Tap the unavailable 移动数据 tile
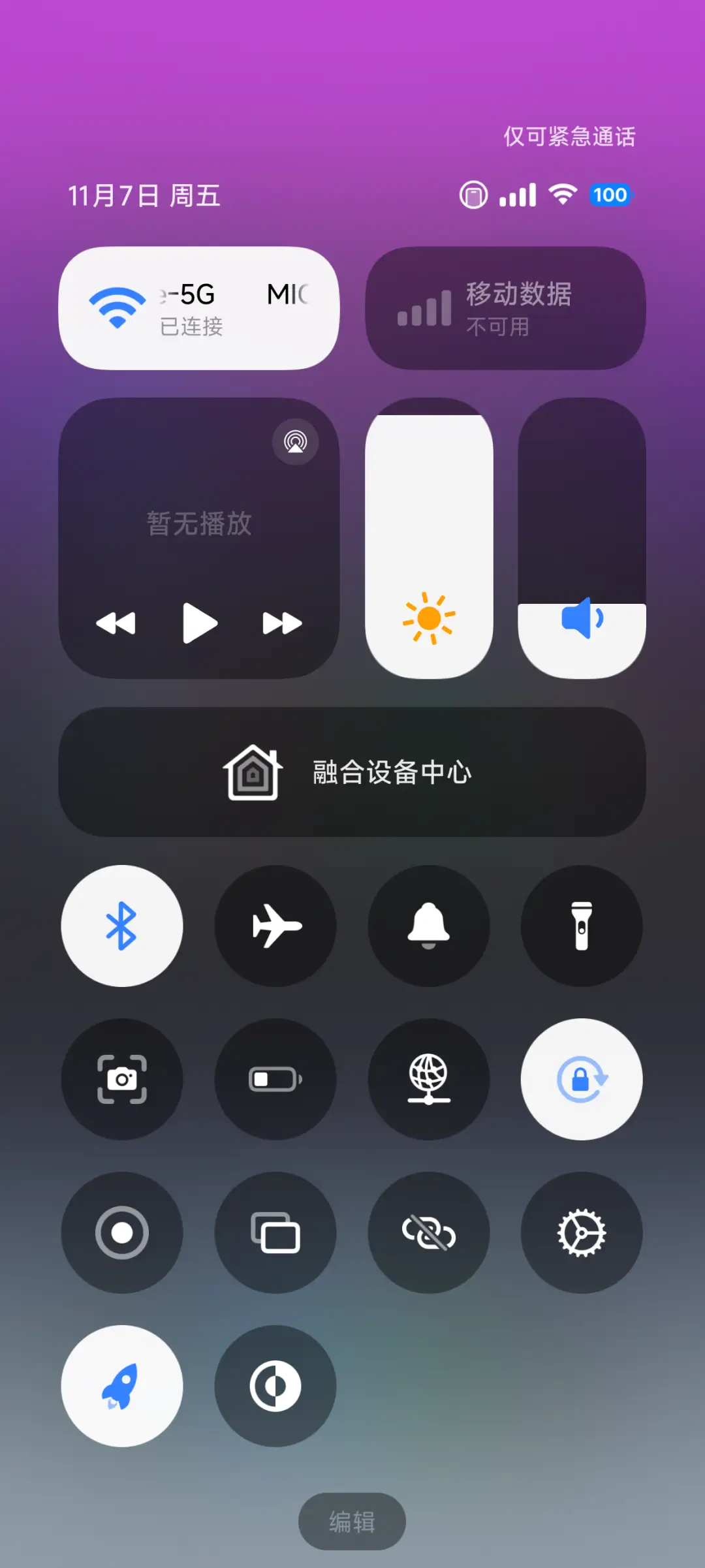The image size is (705, 1568). tap(505, 307)
